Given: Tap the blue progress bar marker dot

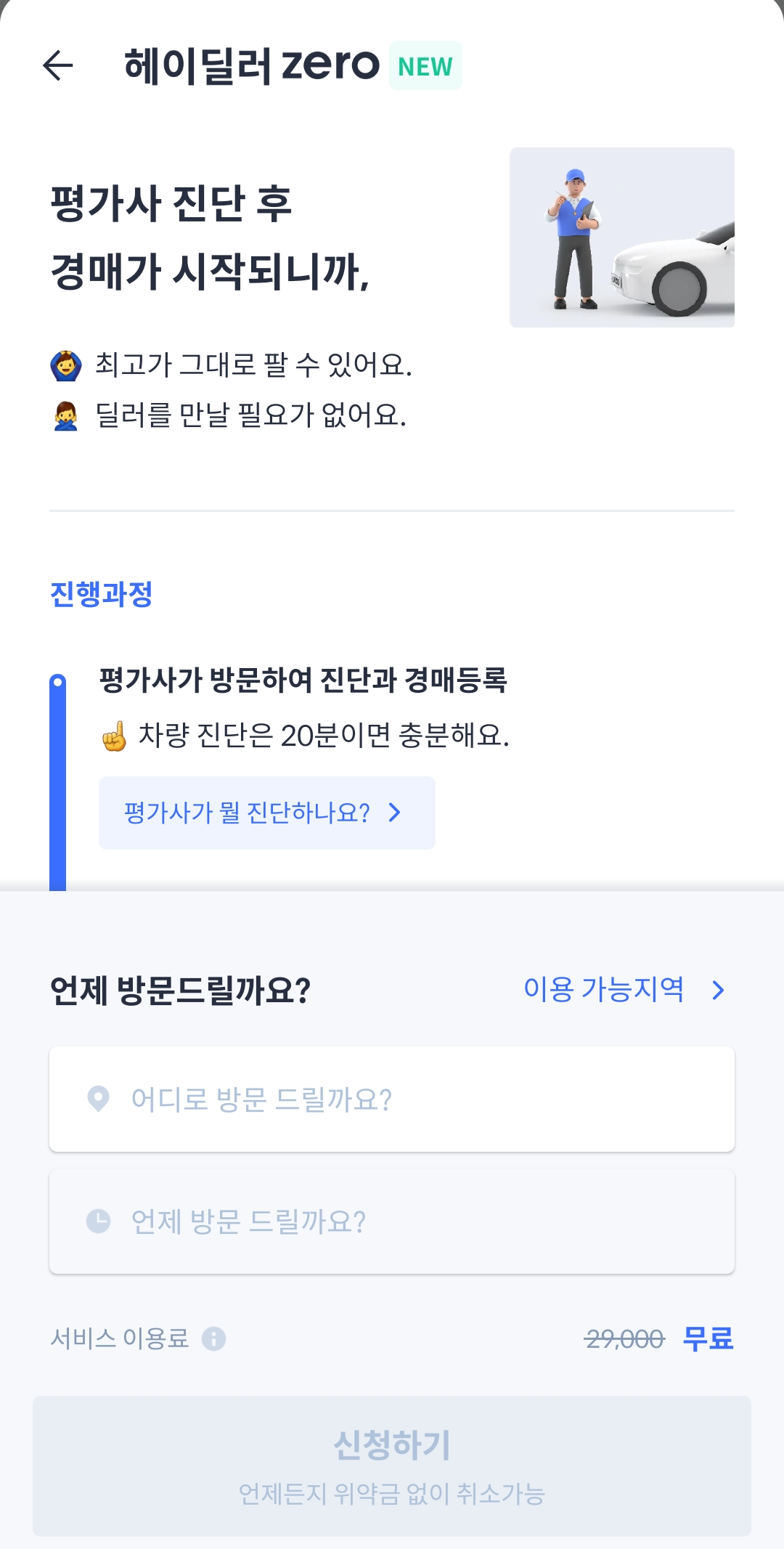Looking at the screenshot, I should 57,681.
